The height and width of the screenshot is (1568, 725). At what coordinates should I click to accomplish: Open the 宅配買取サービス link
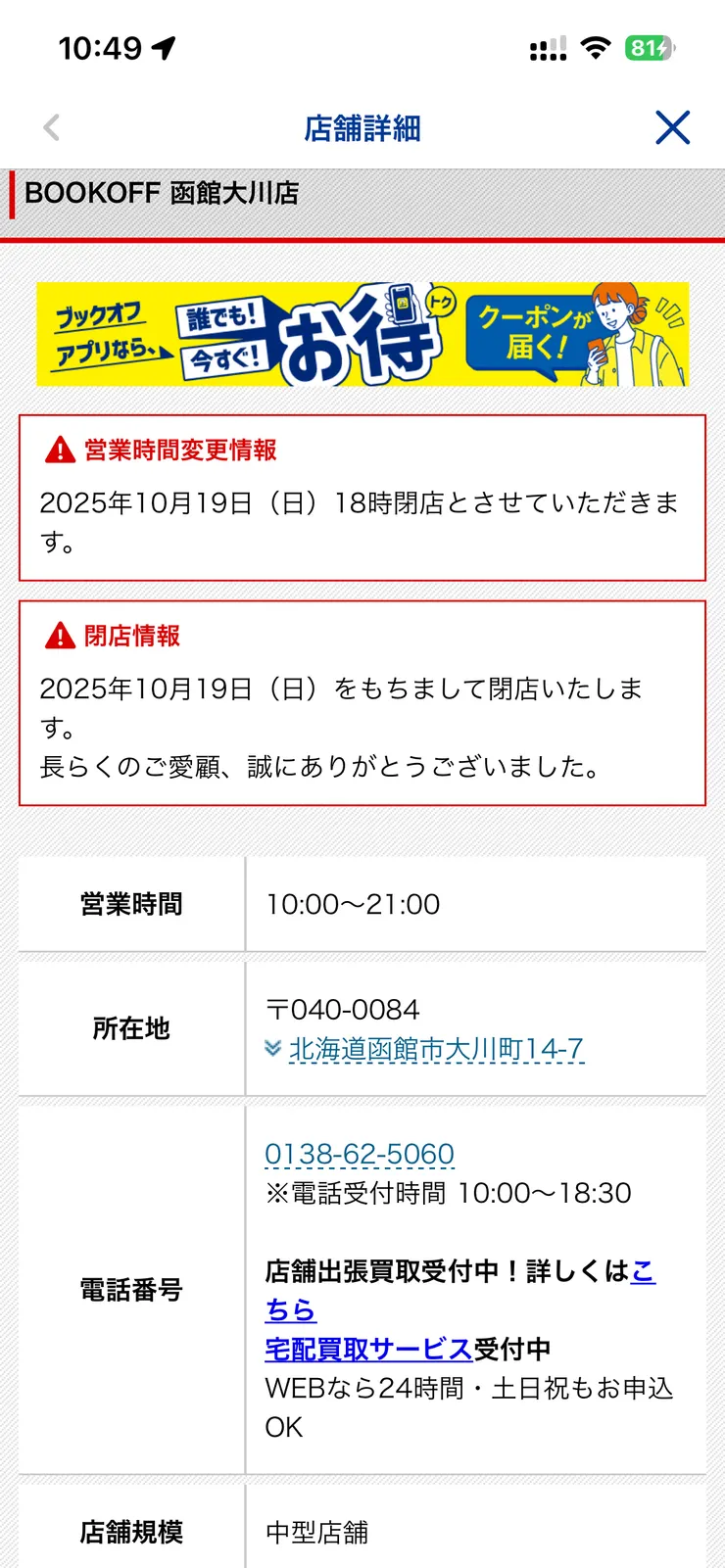(367, 1350)
